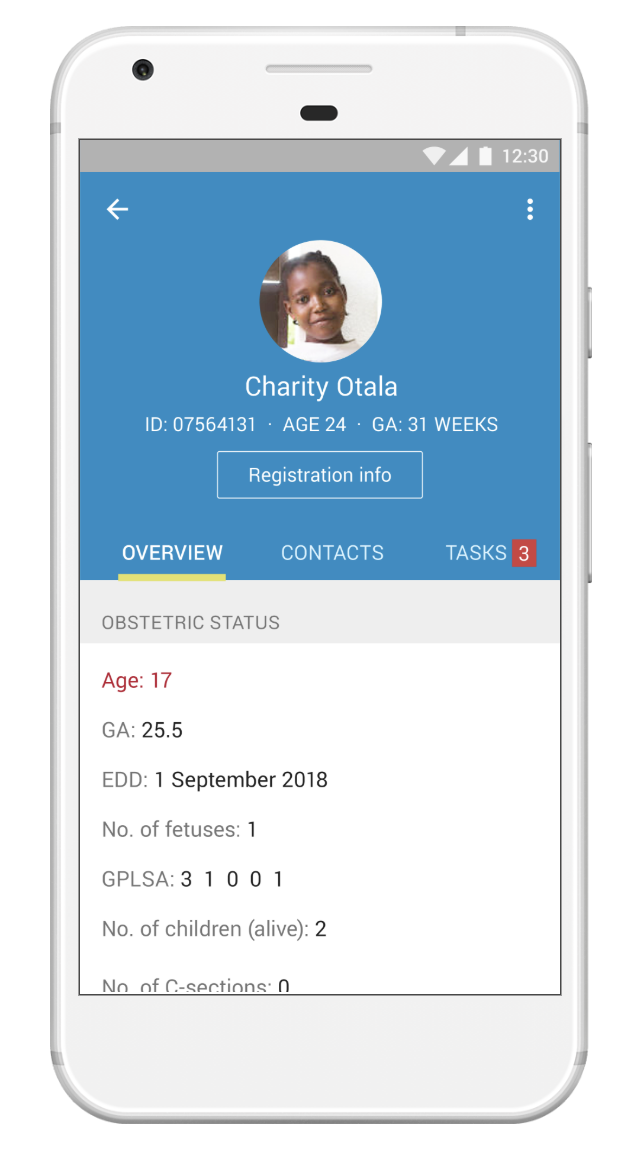Select the Overview tab
The height and width of the screenshot is (1158, 626).
[x=172, y=553]
